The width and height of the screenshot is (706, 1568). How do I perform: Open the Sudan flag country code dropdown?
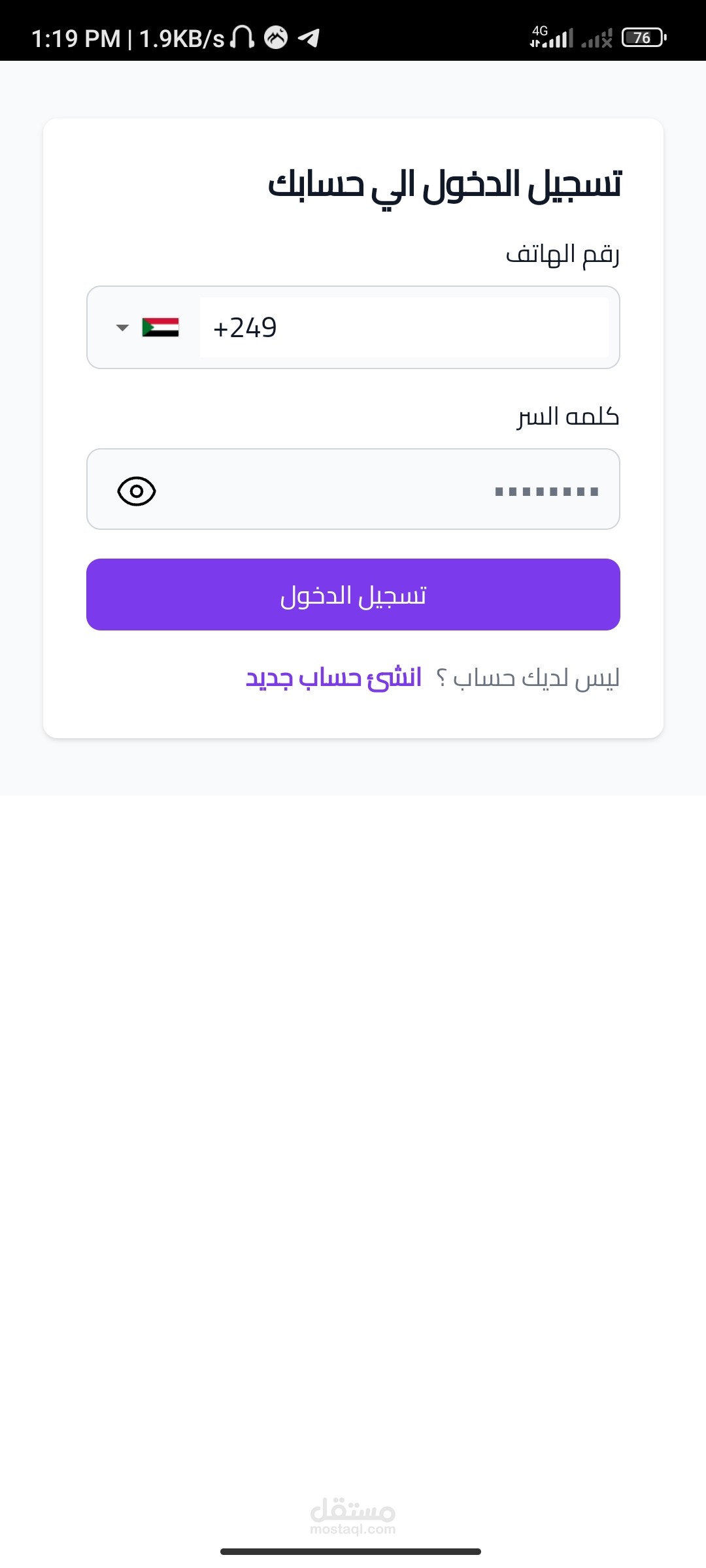(x=148, y=327)
